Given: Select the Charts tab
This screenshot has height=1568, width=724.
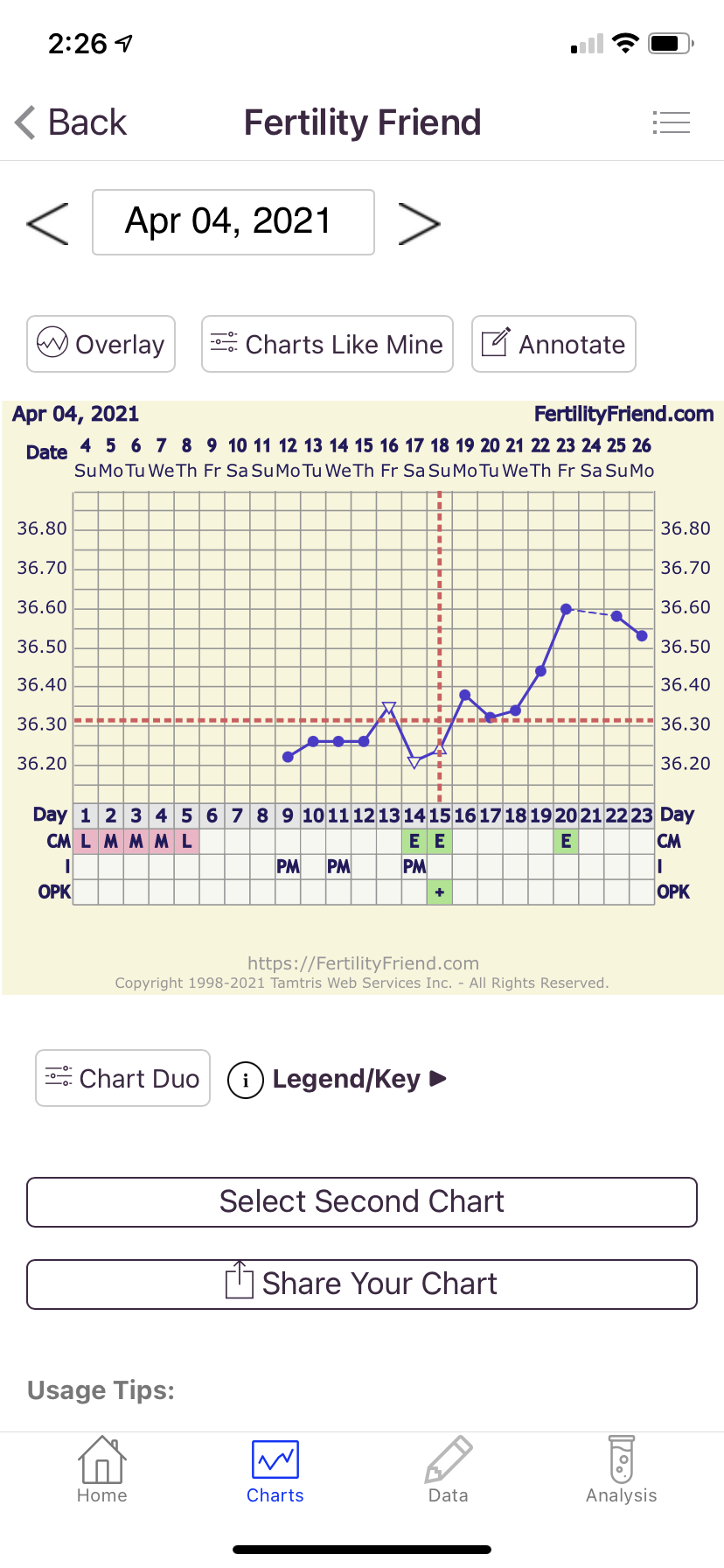Looking at the screenshot, I should click(x=275, y=1472).
